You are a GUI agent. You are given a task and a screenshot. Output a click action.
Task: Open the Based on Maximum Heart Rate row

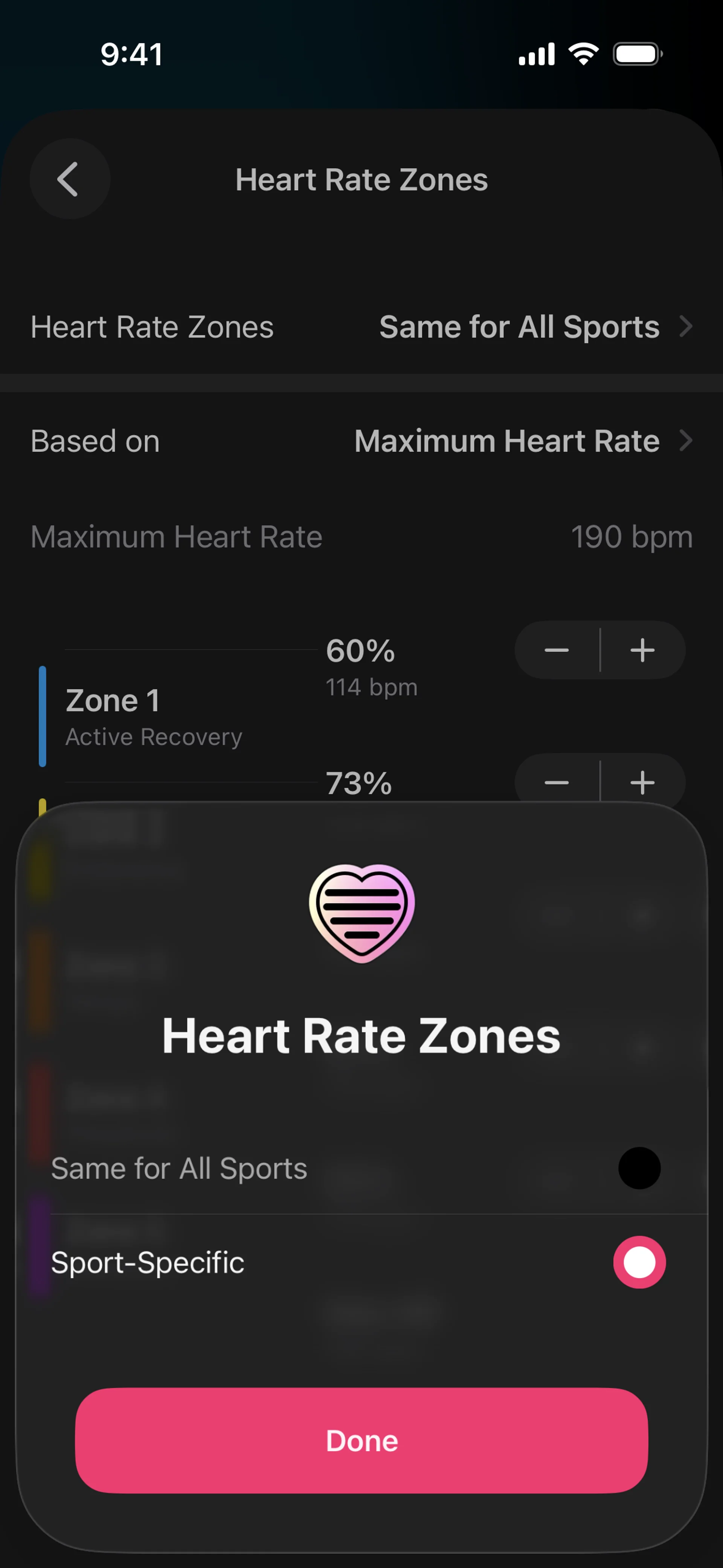361,441
